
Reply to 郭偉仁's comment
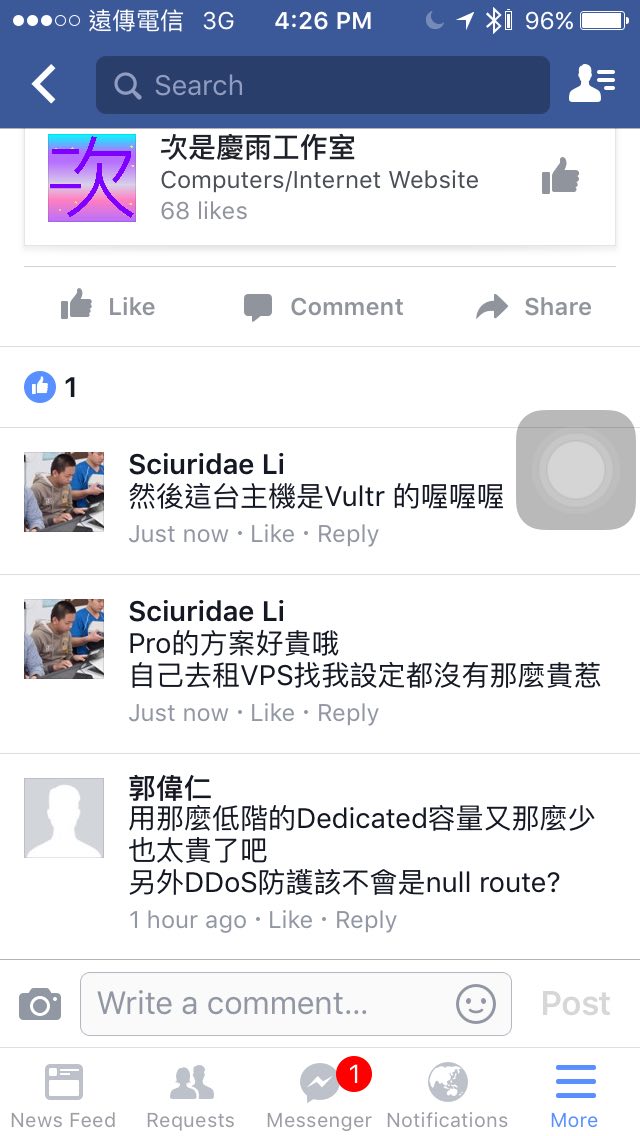(x=366, y=920)
